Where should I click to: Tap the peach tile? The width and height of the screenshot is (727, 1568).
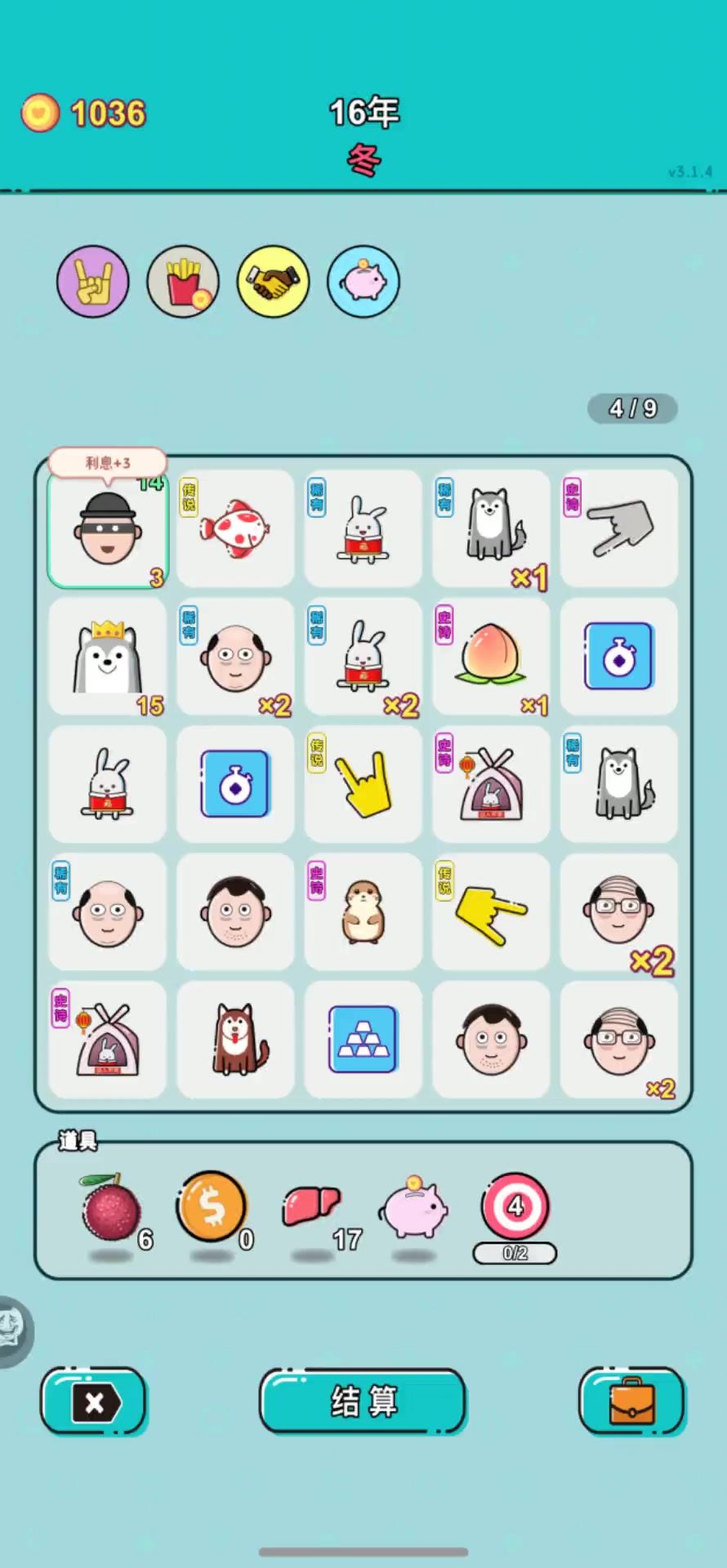491,655
